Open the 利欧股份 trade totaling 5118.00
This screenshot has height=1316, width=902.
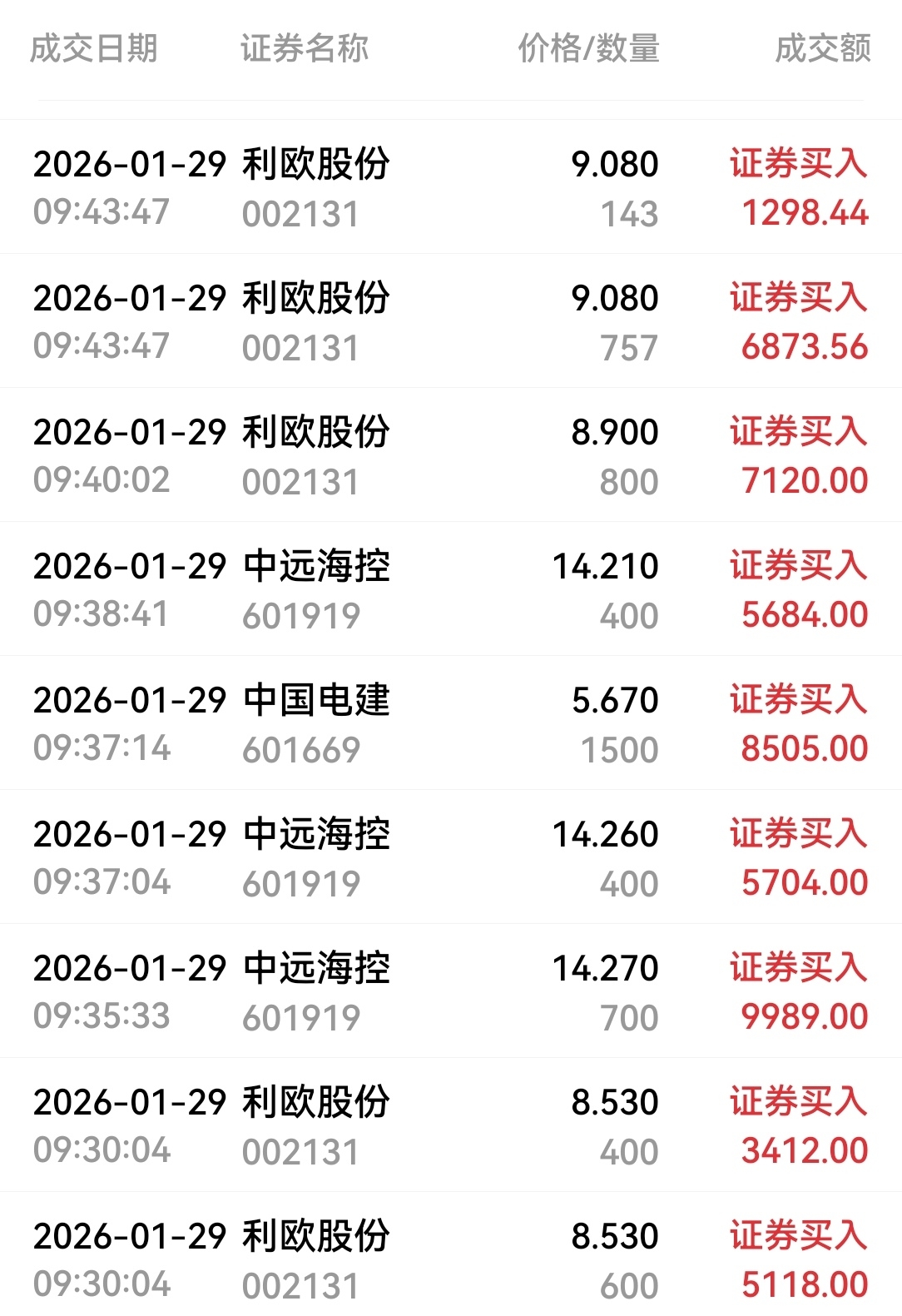pyautogui.click(x=451, y=1254)
